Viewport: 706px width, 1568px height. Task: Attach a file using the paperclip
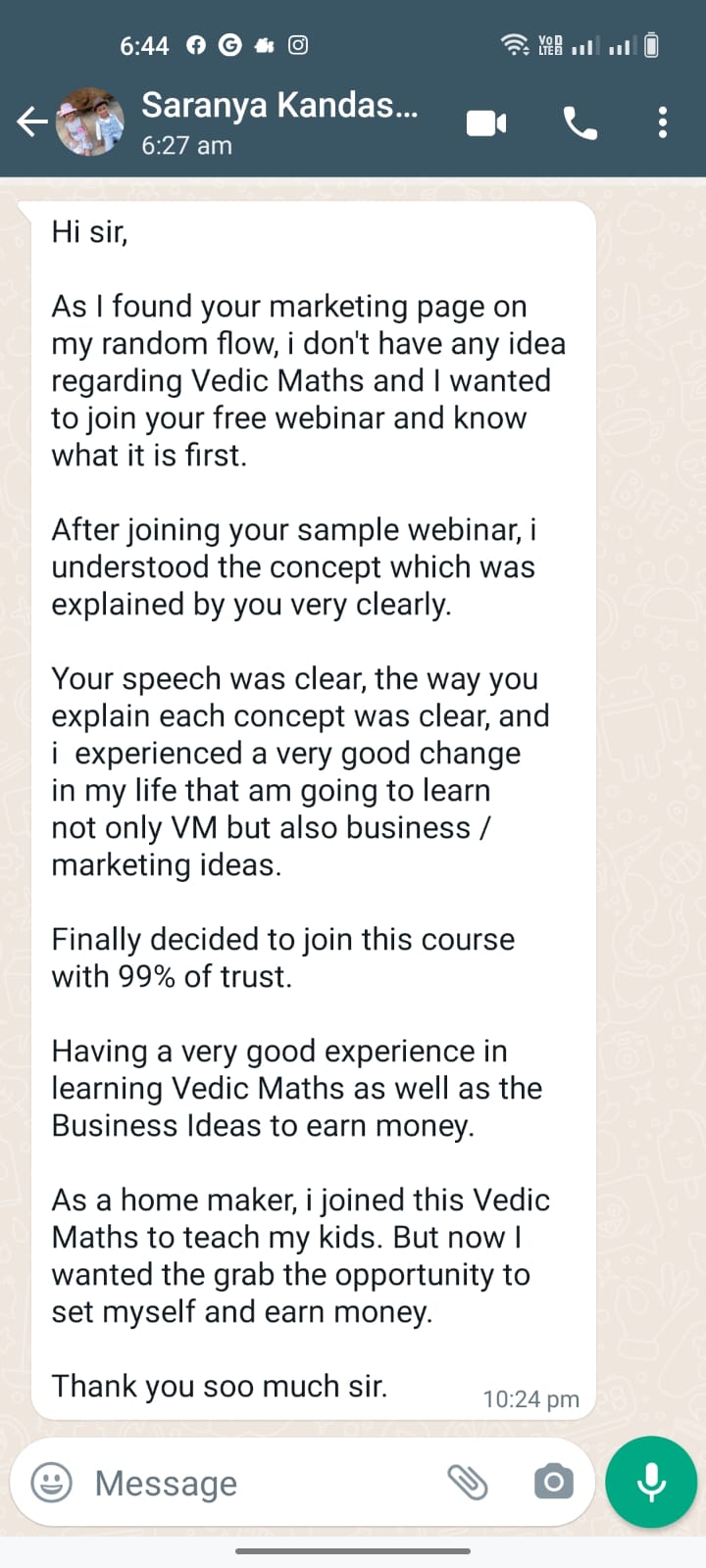(469, 1483)
